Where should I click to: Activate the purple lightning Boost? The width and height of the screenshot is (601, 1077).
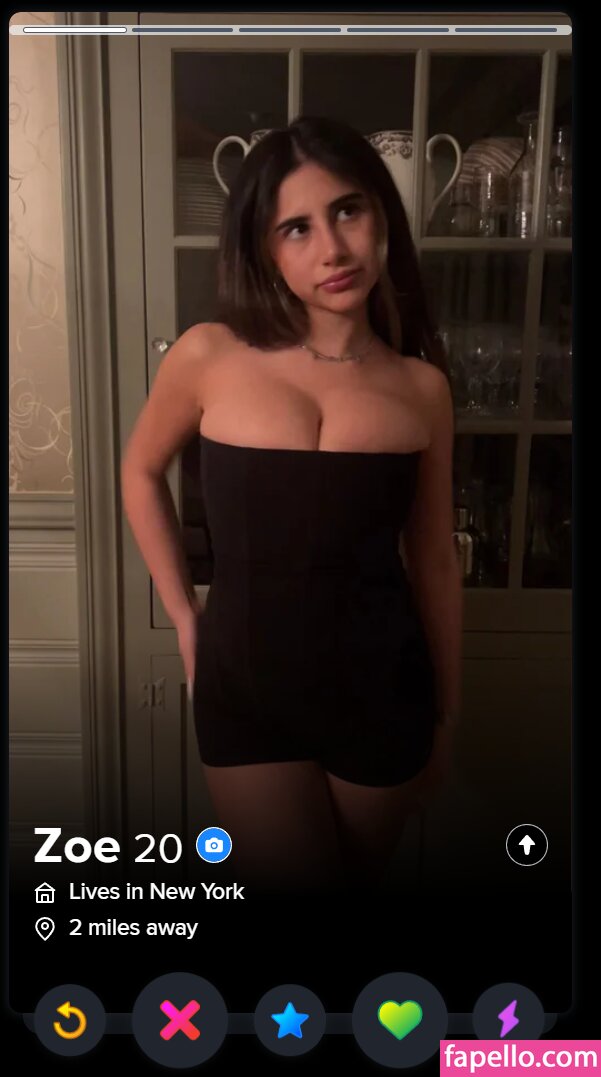click(x=508, y=1018)
